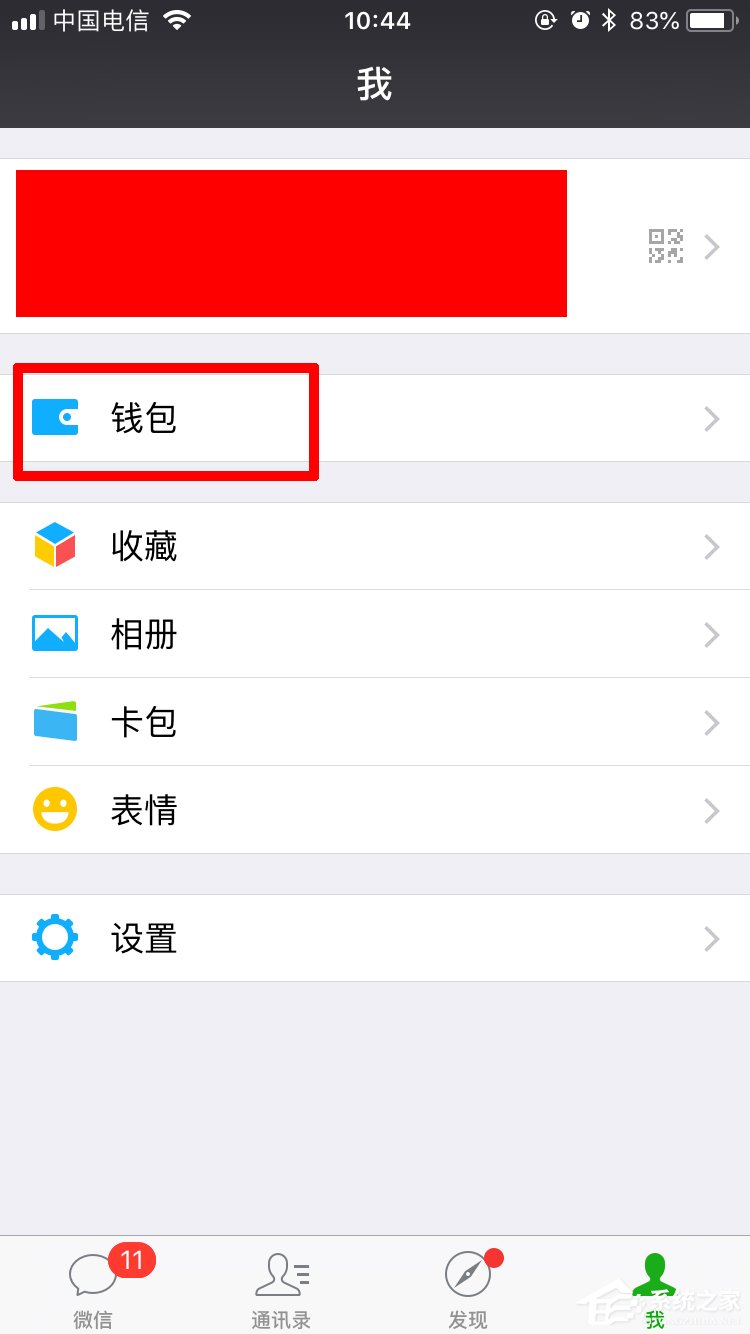Image resolution: width=750 pixels, height=1334 pixels.
Task: Expand the Settings row chevron
Action: [x=711, y=937]
